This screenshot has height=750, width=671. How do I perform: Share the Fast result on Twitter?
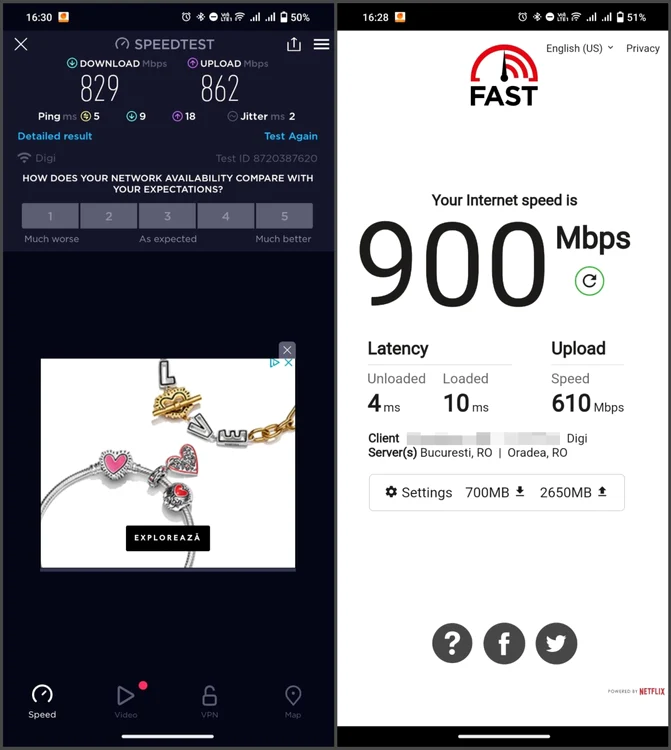(x=556, y=644)
